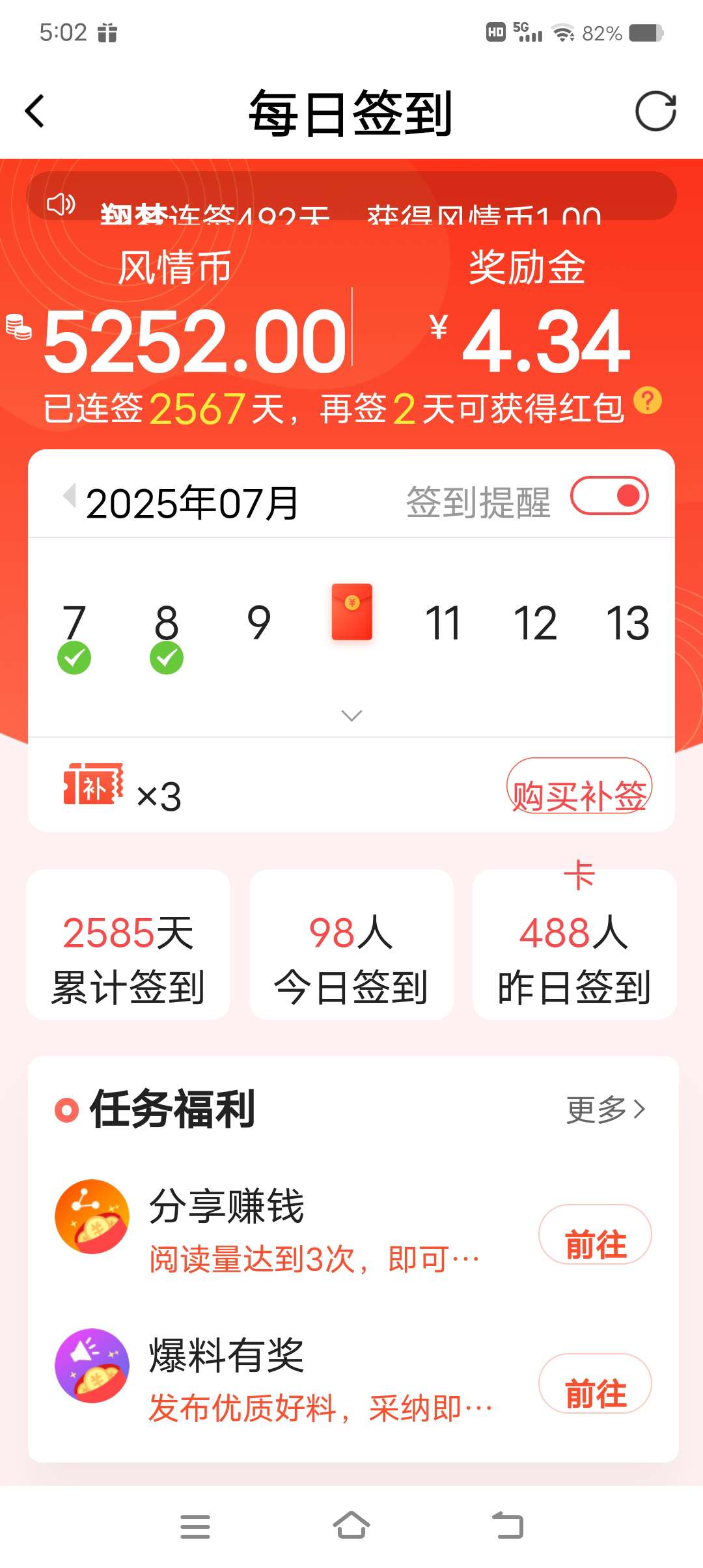Toggle the 签到提醒 switch
Image resolution: width=703 pixels, height=1568 pixels.
pos(609,496)
